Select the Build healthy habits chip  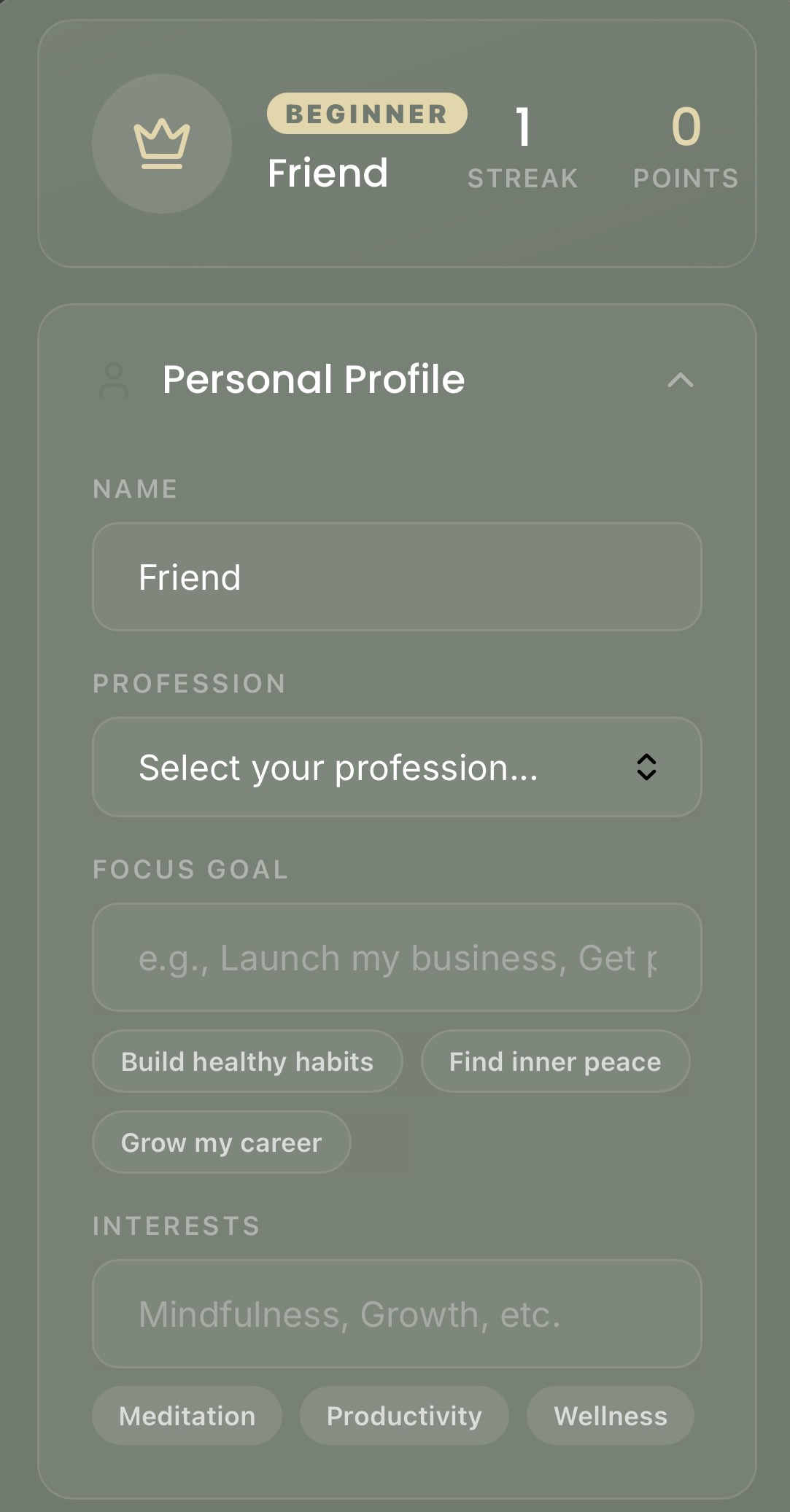pos(247,1061)
